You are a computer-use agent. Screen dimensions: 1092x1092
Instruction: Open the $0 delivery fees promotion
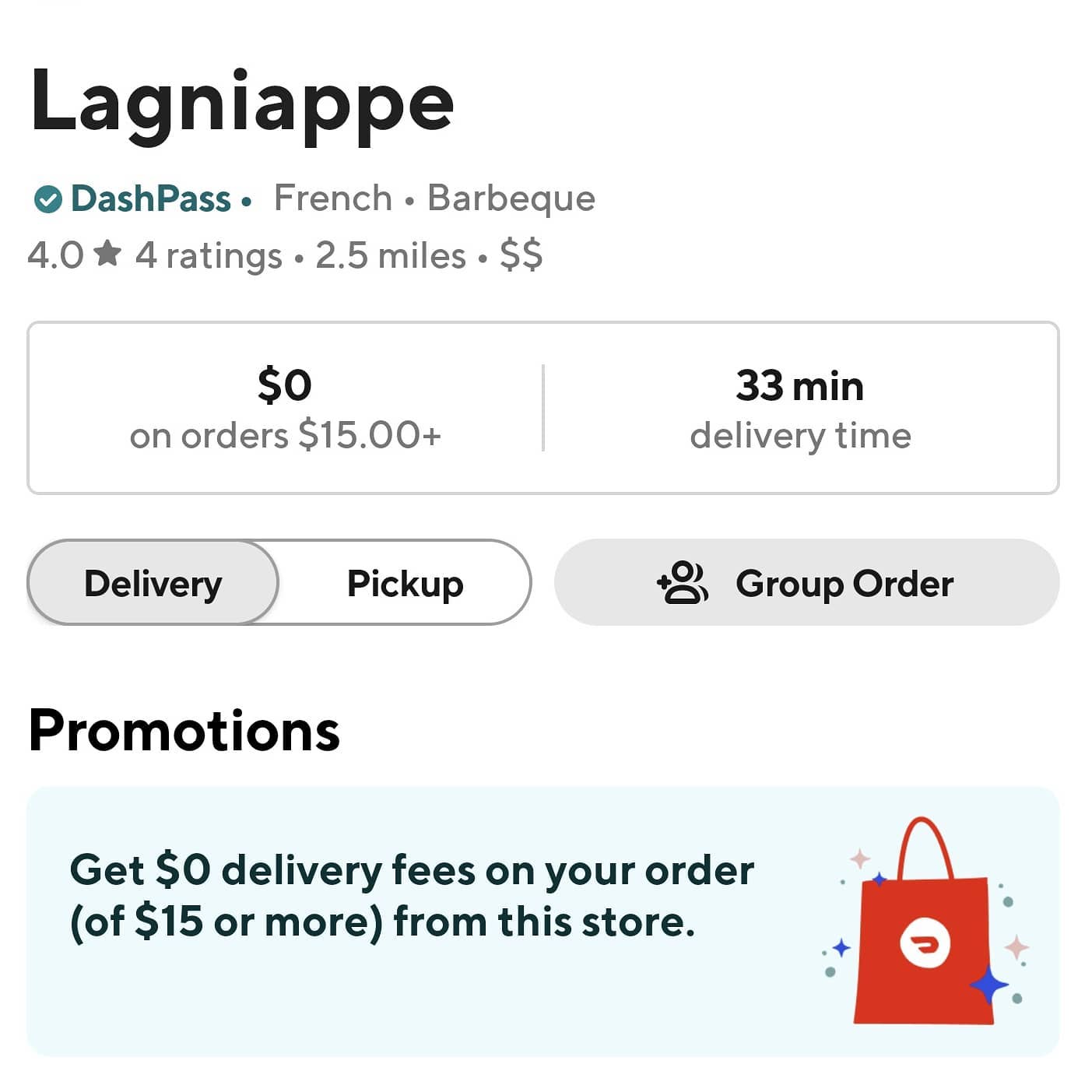pyautogui.click(x=542, y=922)
